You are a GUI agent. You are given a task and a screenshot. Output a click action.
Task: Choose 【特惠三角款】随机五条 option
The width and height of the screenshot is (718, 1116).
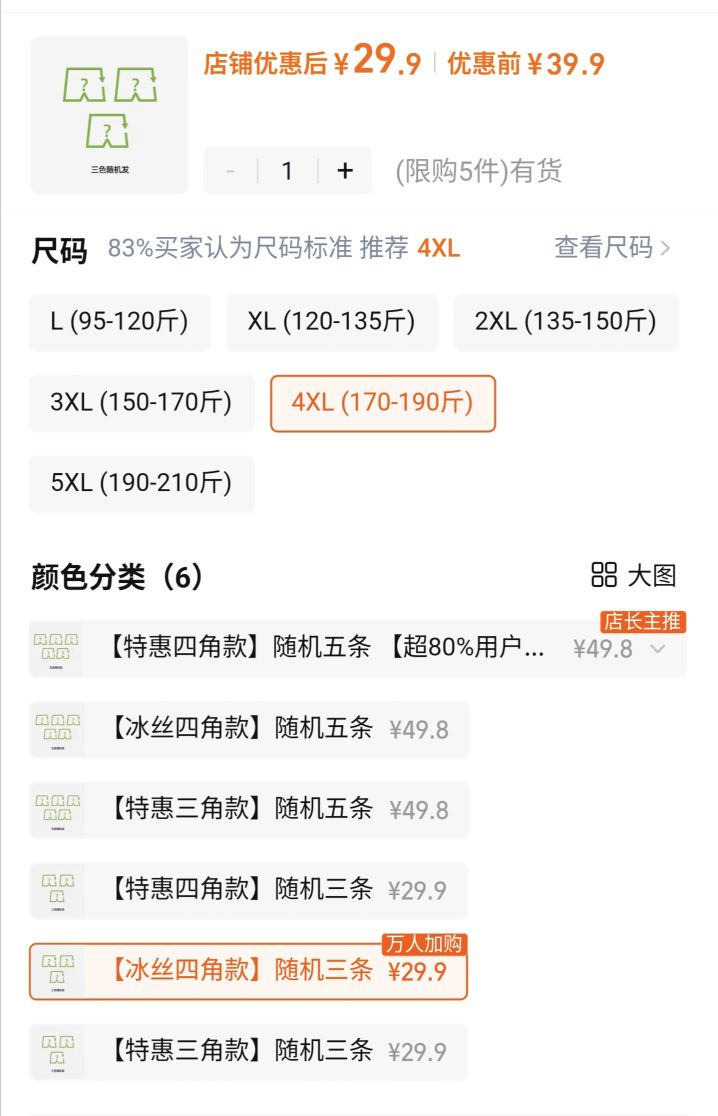click(249, 809)
